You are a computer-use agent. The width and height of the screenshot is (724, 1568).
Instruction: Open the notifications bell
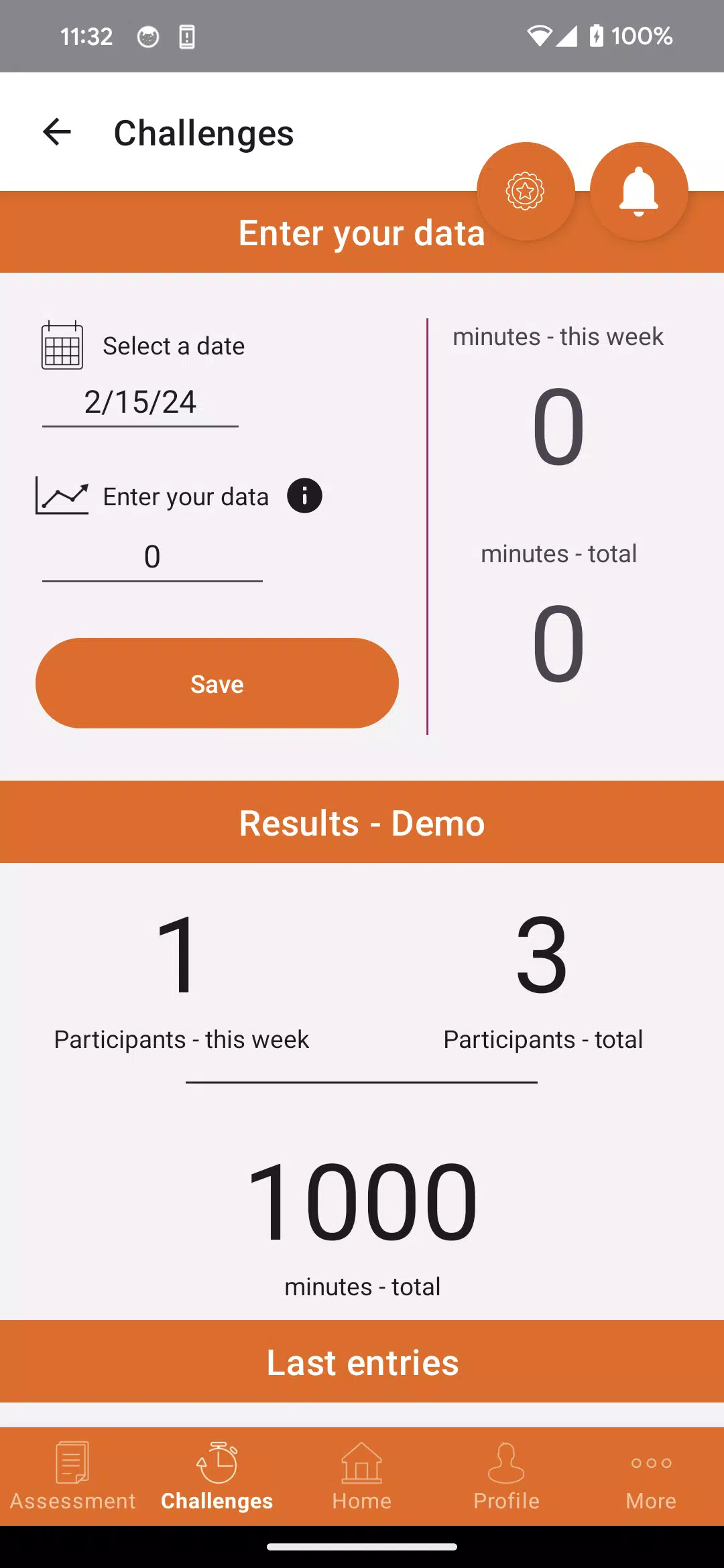pyautogui.click(x=638, y=192)
